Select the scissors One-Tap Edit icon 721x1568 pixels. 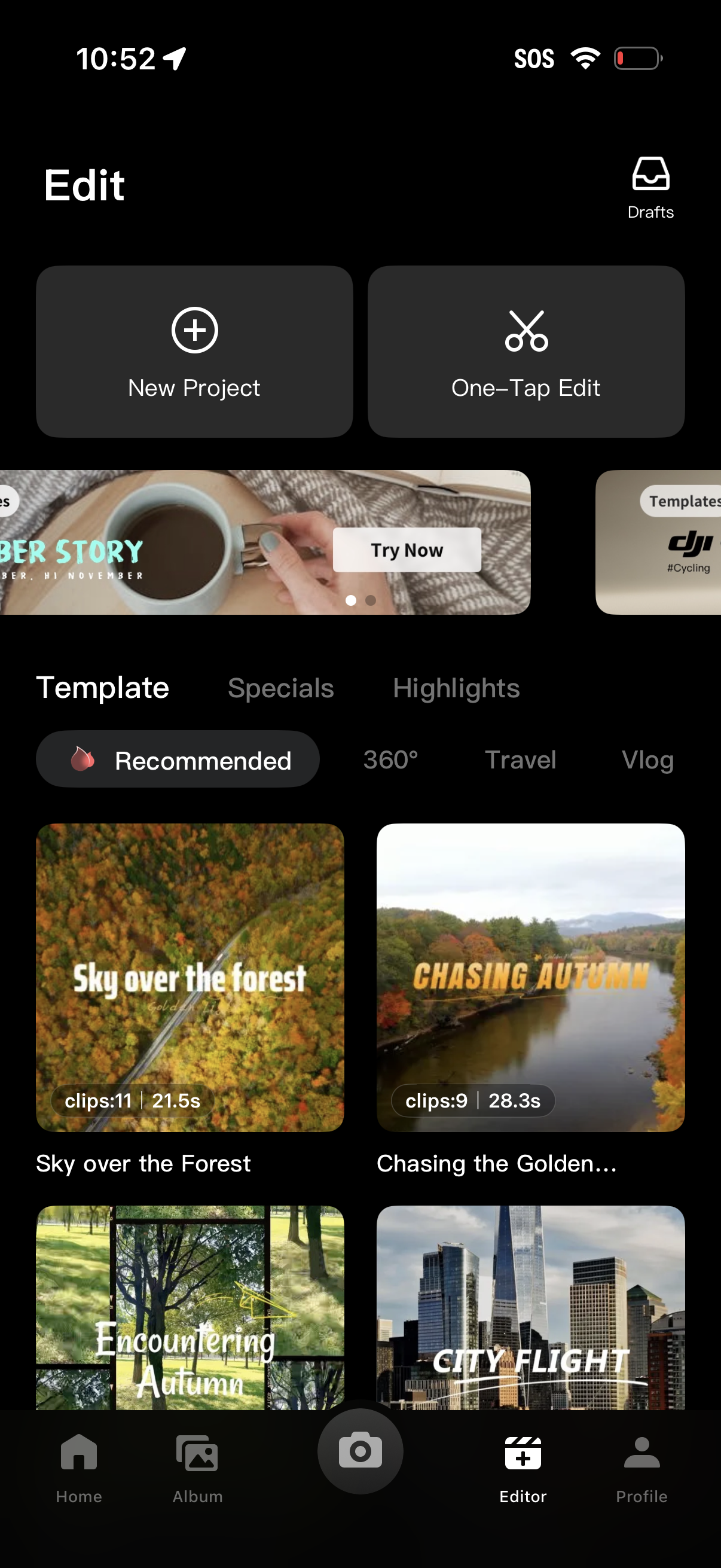(525, 331)
